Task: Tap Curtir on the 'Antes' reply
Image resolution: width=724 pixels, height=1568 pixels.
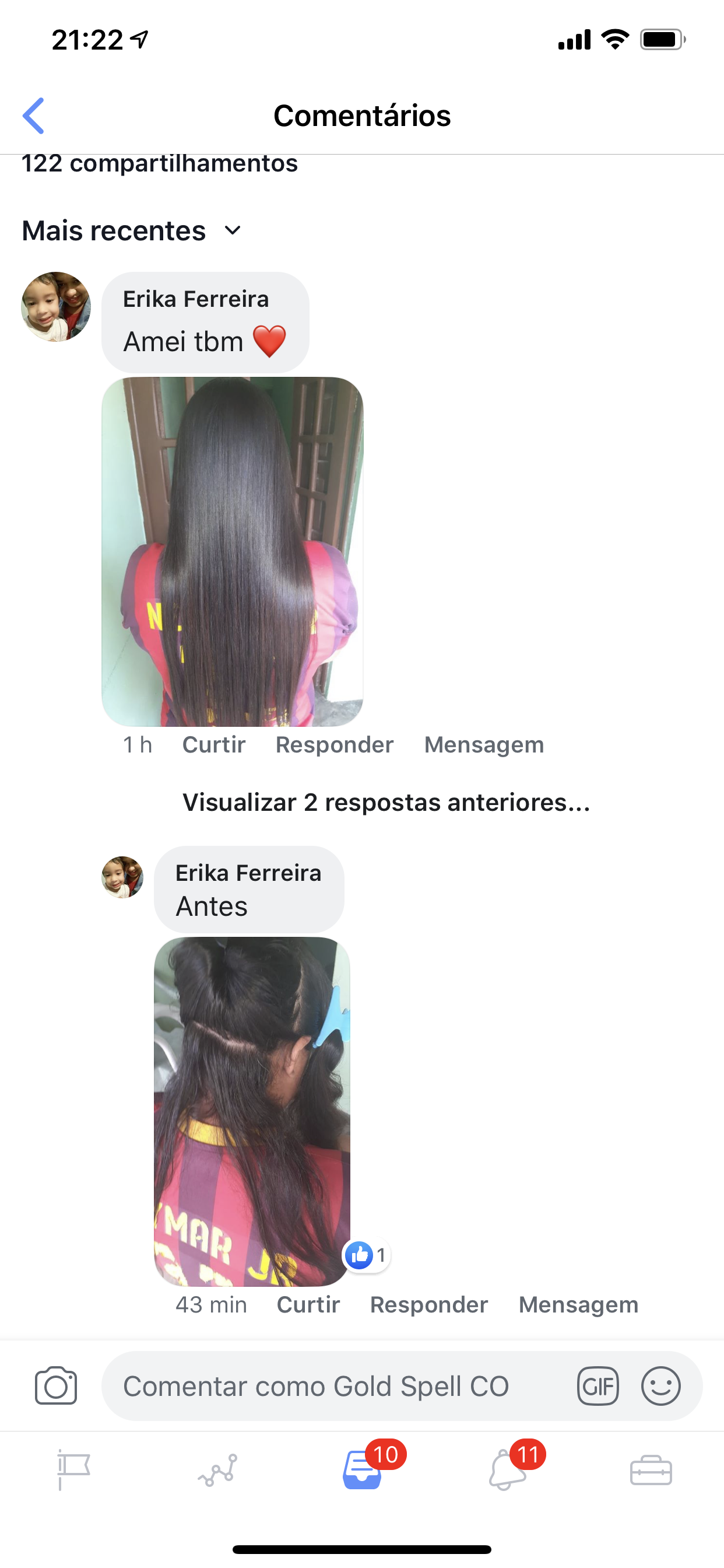Action: point(308,1304)
